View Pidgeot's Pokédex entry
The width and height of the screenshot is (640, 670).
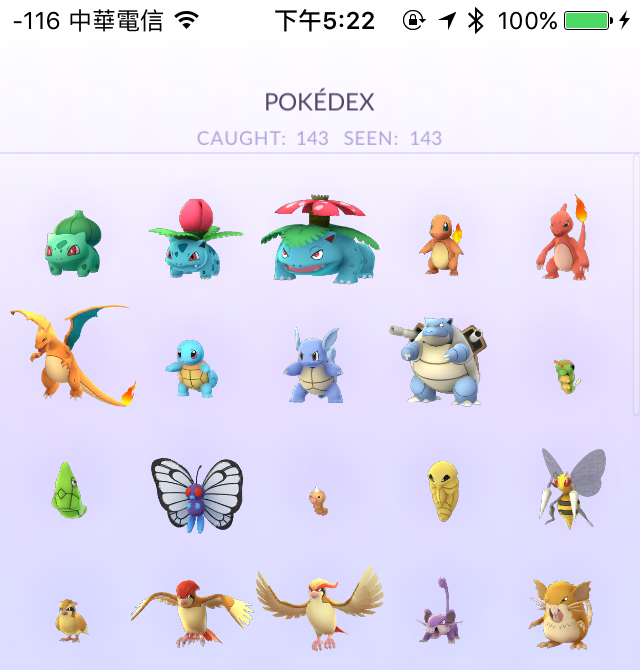click(x=319, y=608)
